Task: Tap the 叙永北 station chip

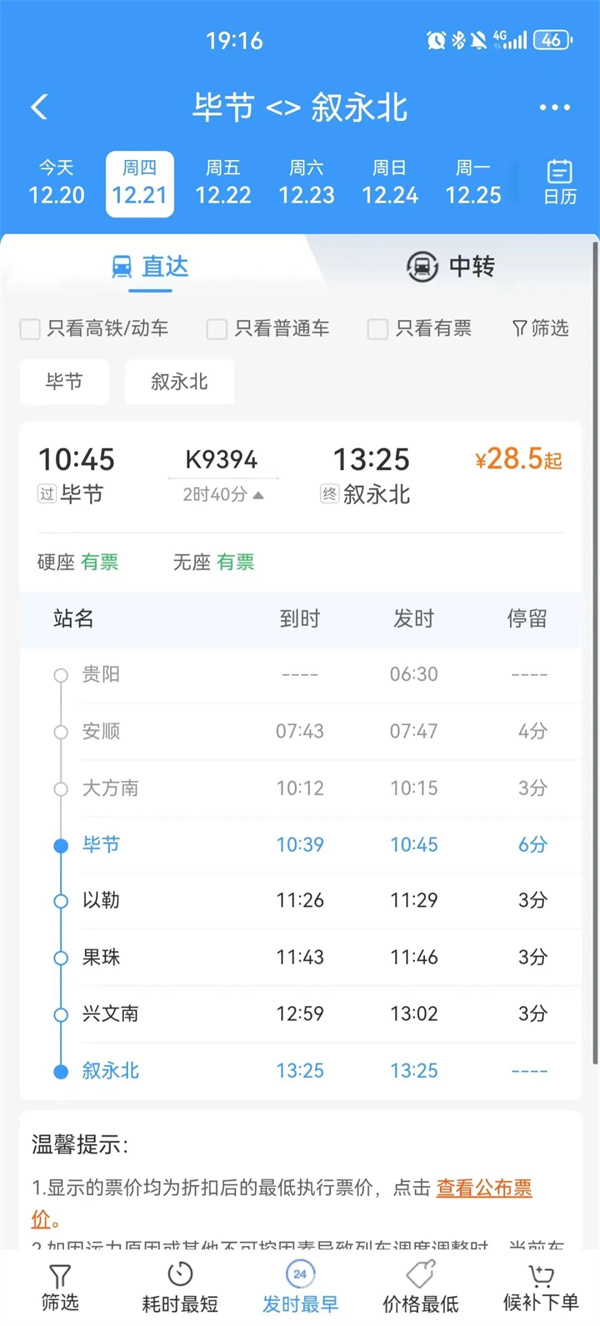Action: (179, 382)
